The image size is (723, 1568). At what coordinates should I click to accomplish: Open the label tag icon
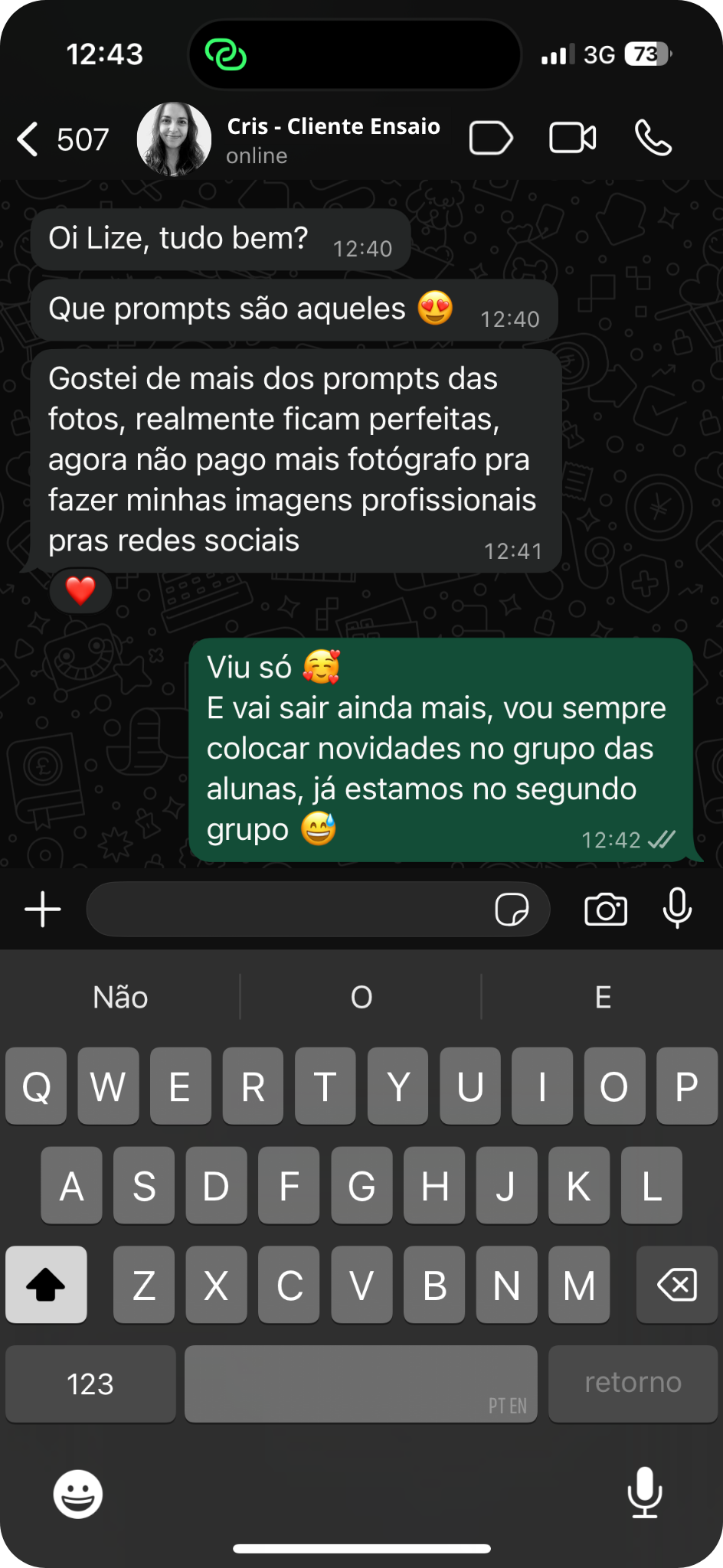490,139
